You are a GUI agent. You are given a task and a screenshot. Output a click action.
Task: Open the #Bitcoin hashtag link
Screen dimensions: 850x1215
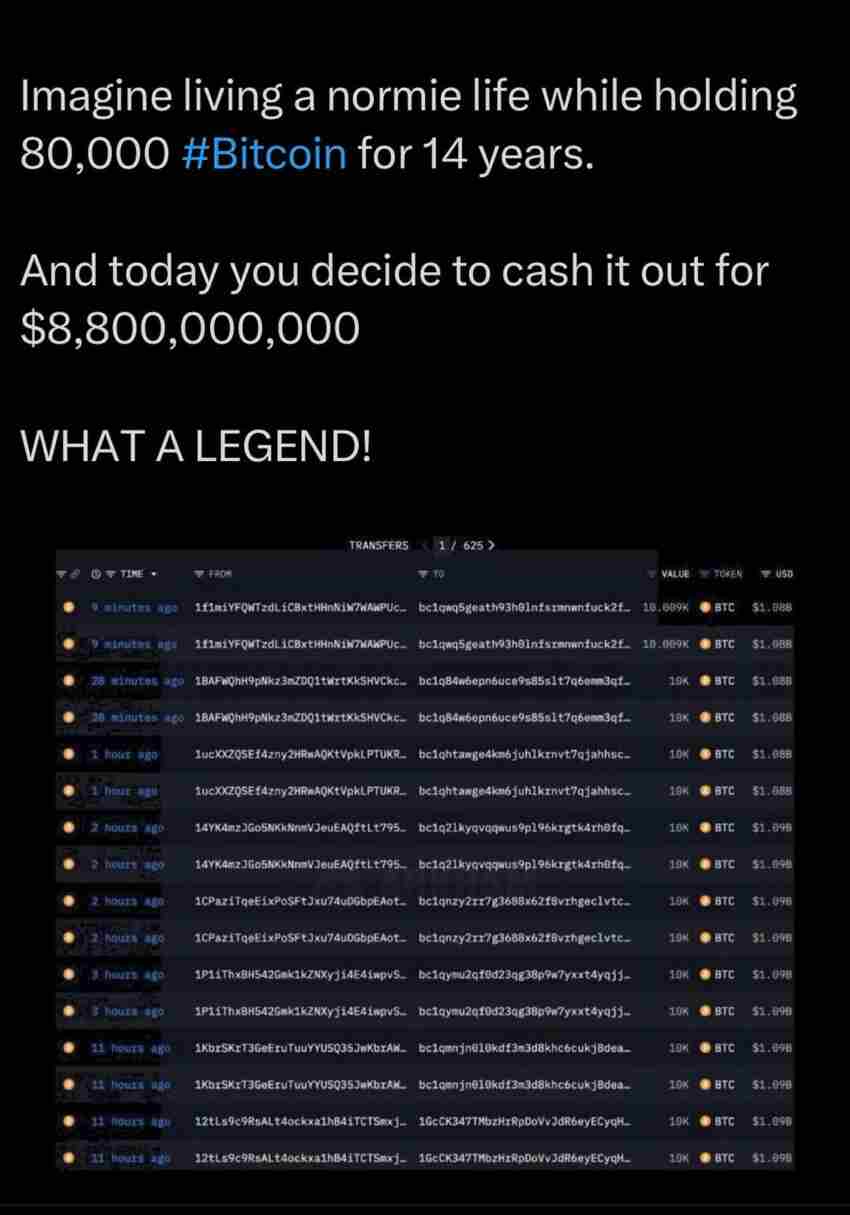tap(266, 153)
